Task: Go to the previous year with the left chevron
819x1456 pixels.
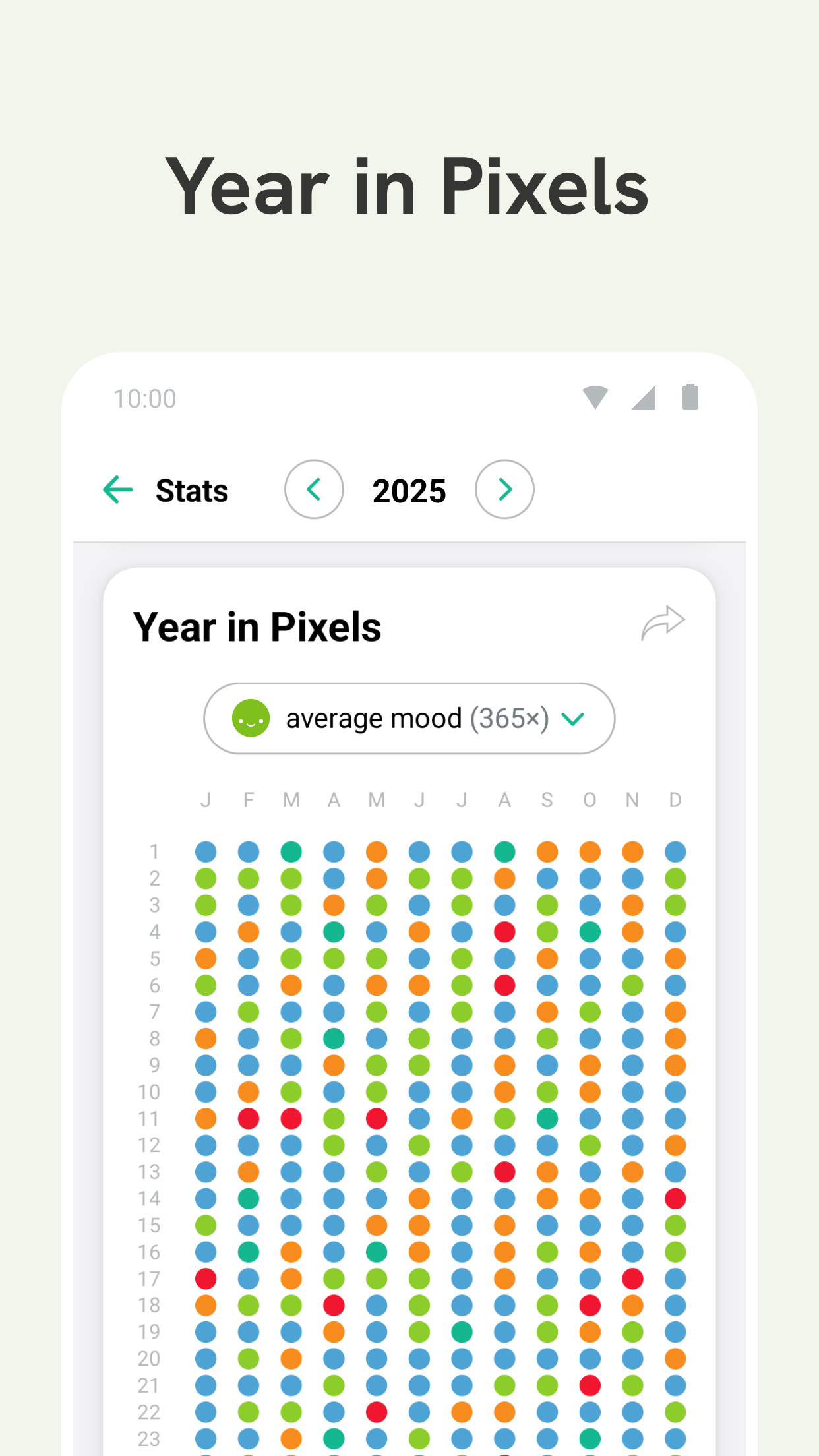Action: [x=315, y=489]
